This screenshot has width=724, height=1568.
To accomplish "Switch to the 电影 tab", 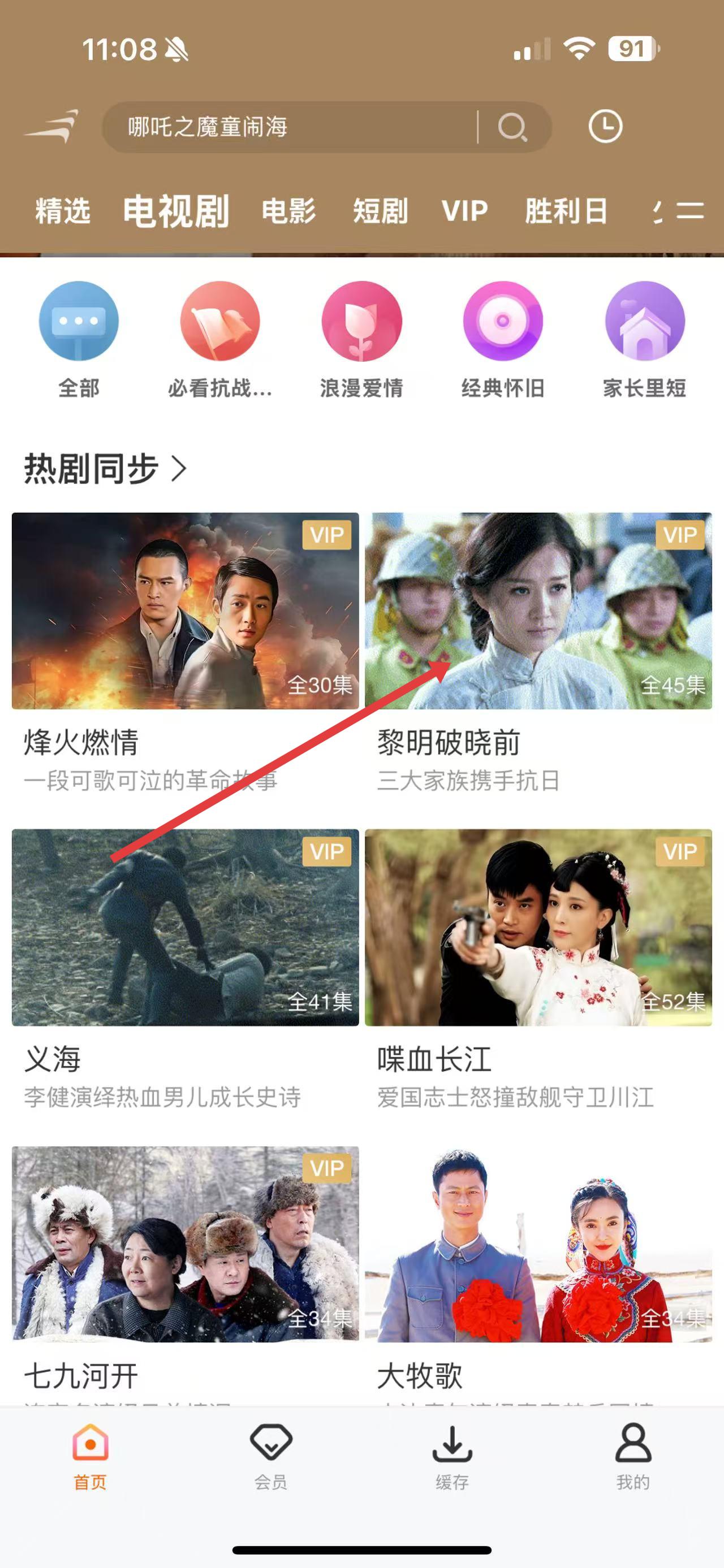I will pos(288,211).
